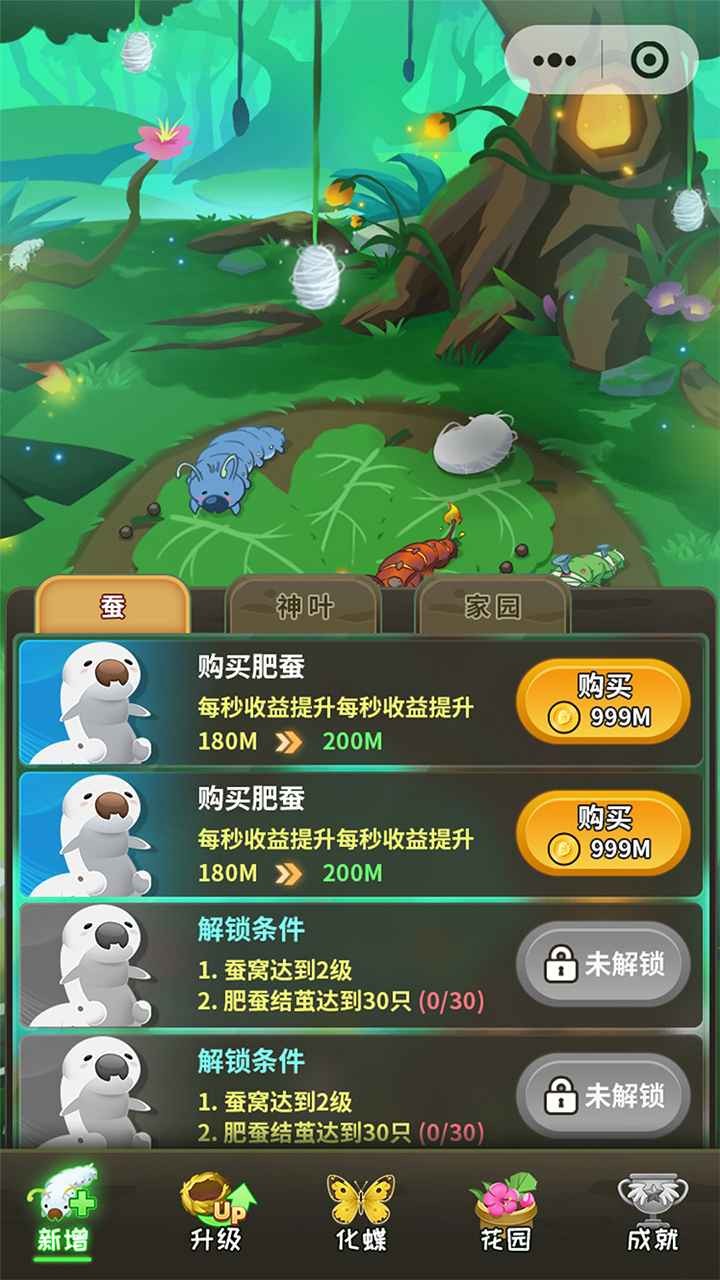This screenshot has height=1280, width=720.
Task: Switch to the 神叶 tab
Action: pos(304,606)
